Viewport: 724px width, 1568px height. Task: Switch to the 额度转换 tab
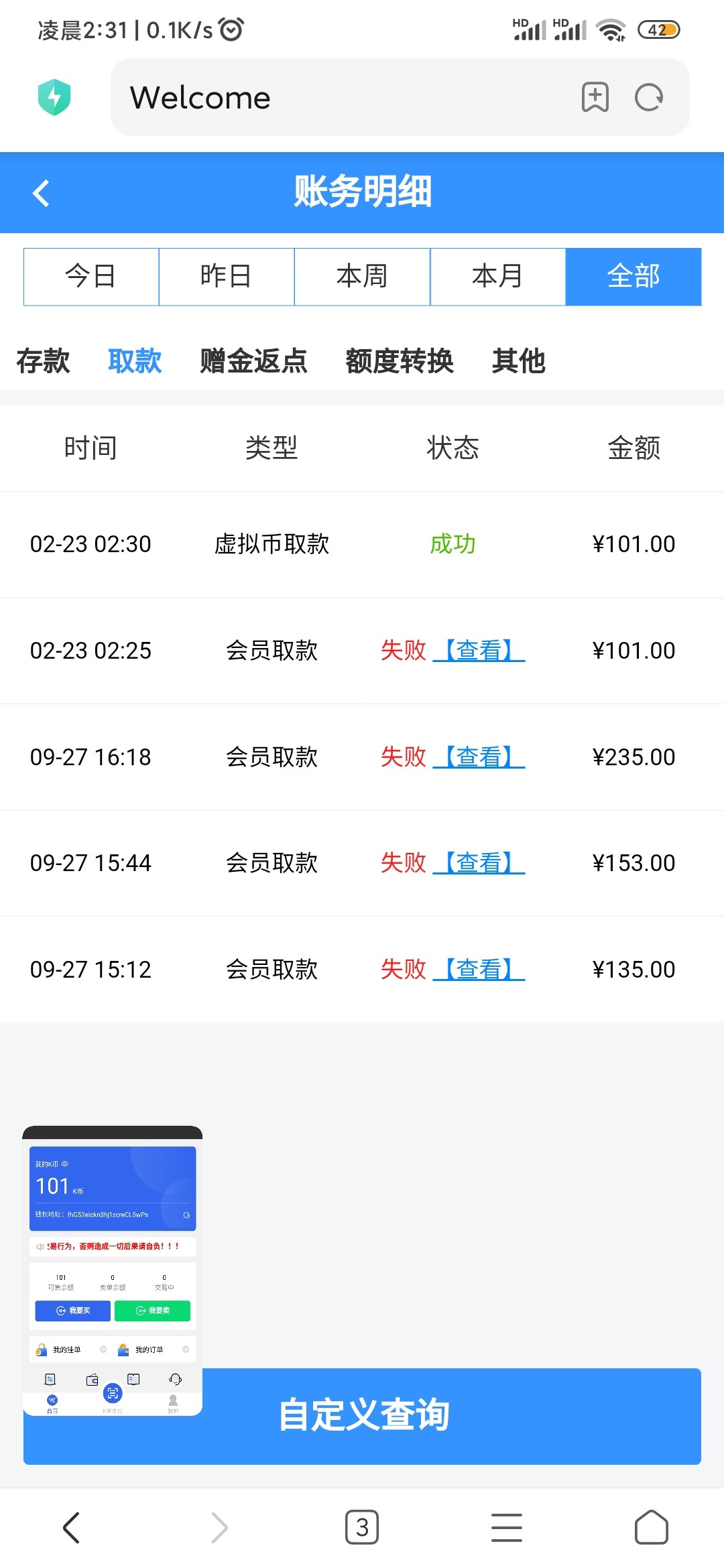pyautogui.click(x=400, y=361)
